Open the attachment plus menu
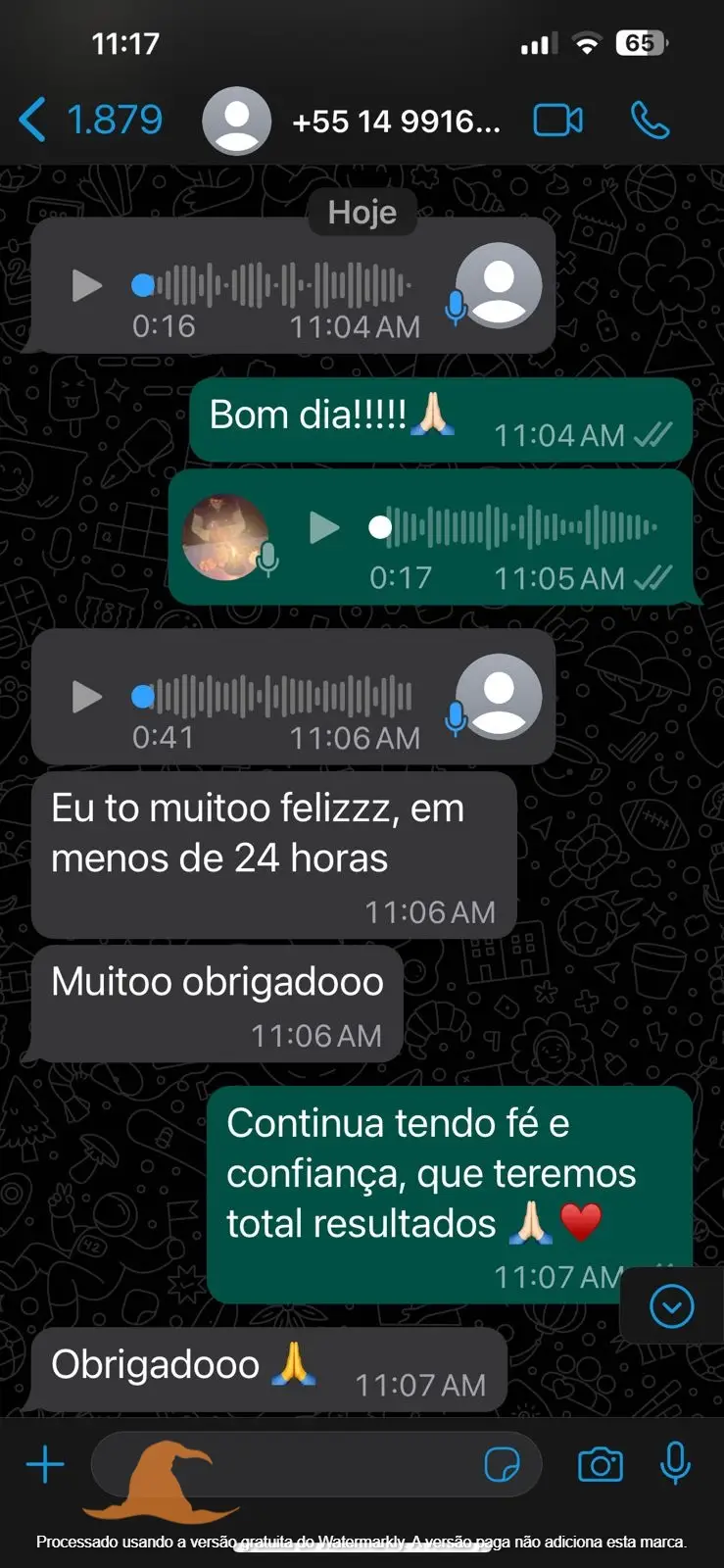The image size is (724, 1568). point(45,1465)
